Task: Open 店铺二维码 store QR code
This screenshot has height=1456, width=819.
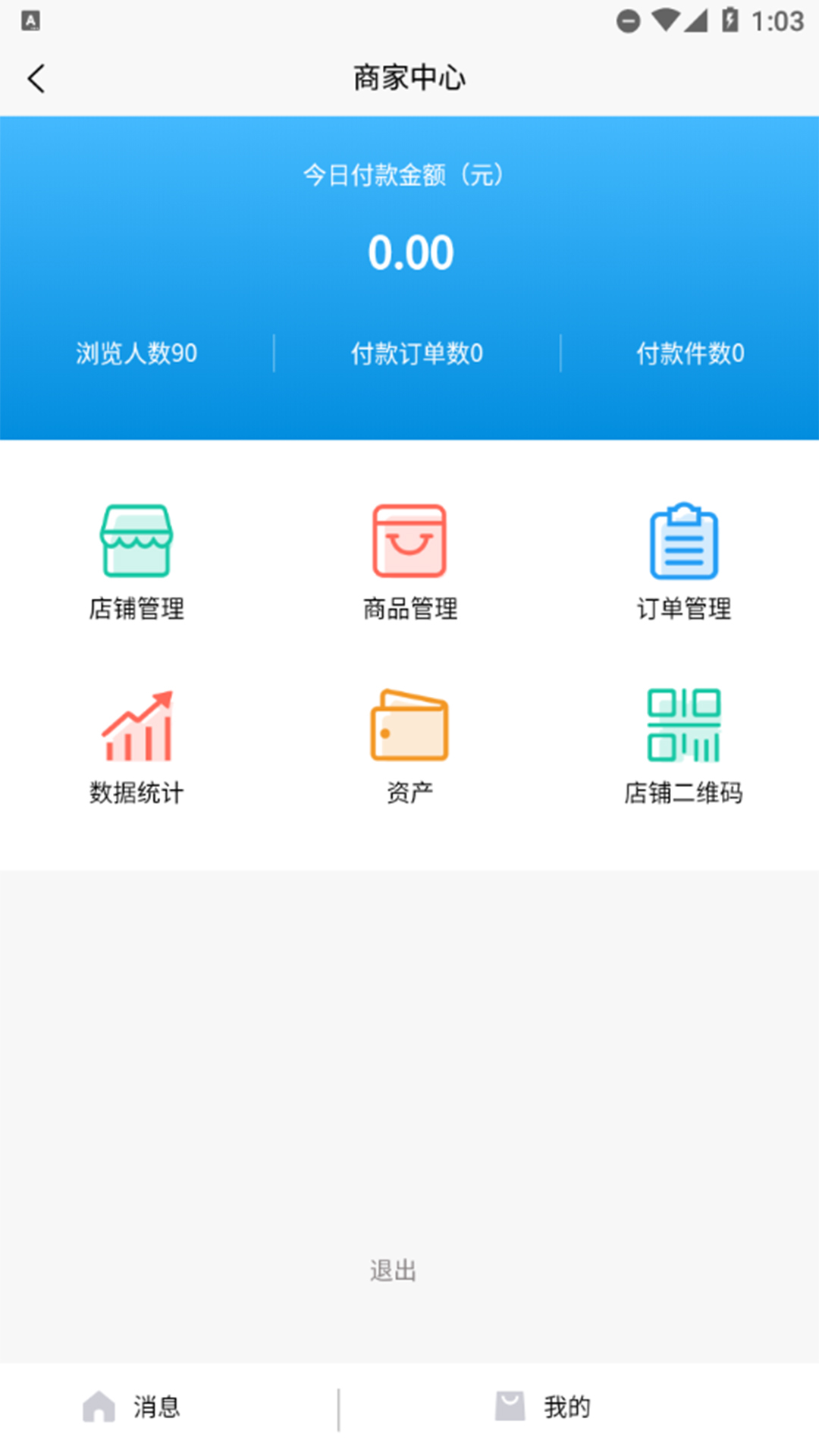Action: 683,747
